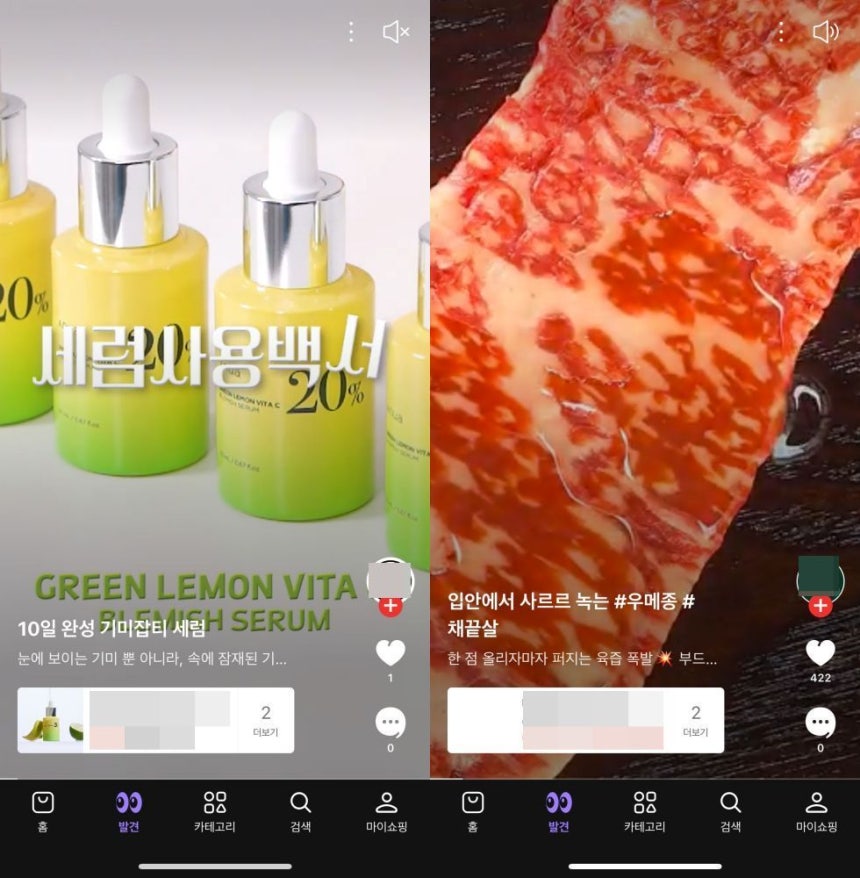Unmute sound on the serum video
The height and width of the screenshot is (878, 860).
pyautogui.click(x=396, y=33)
